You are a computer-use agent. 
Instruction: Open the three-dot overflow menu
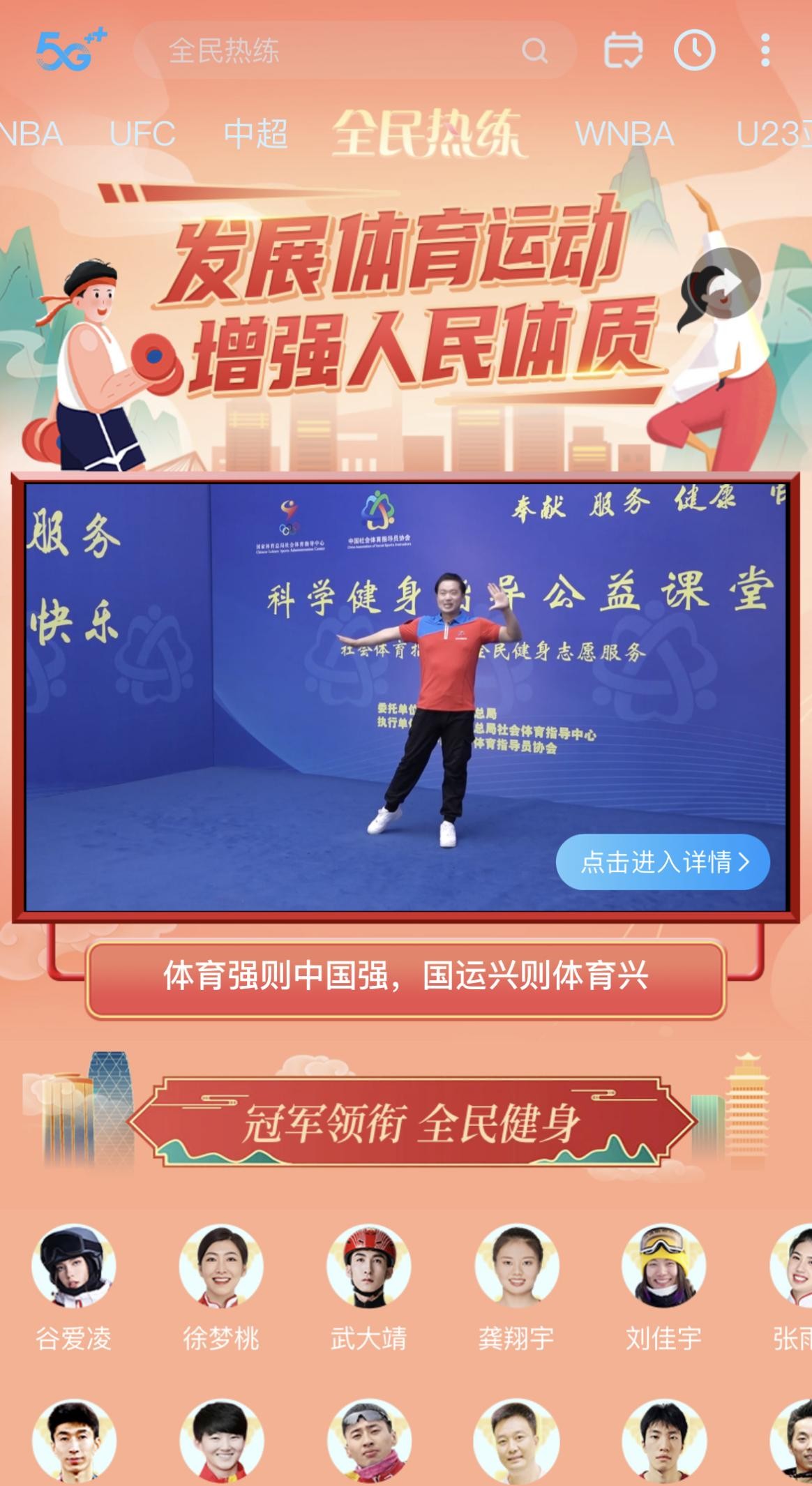765,50
